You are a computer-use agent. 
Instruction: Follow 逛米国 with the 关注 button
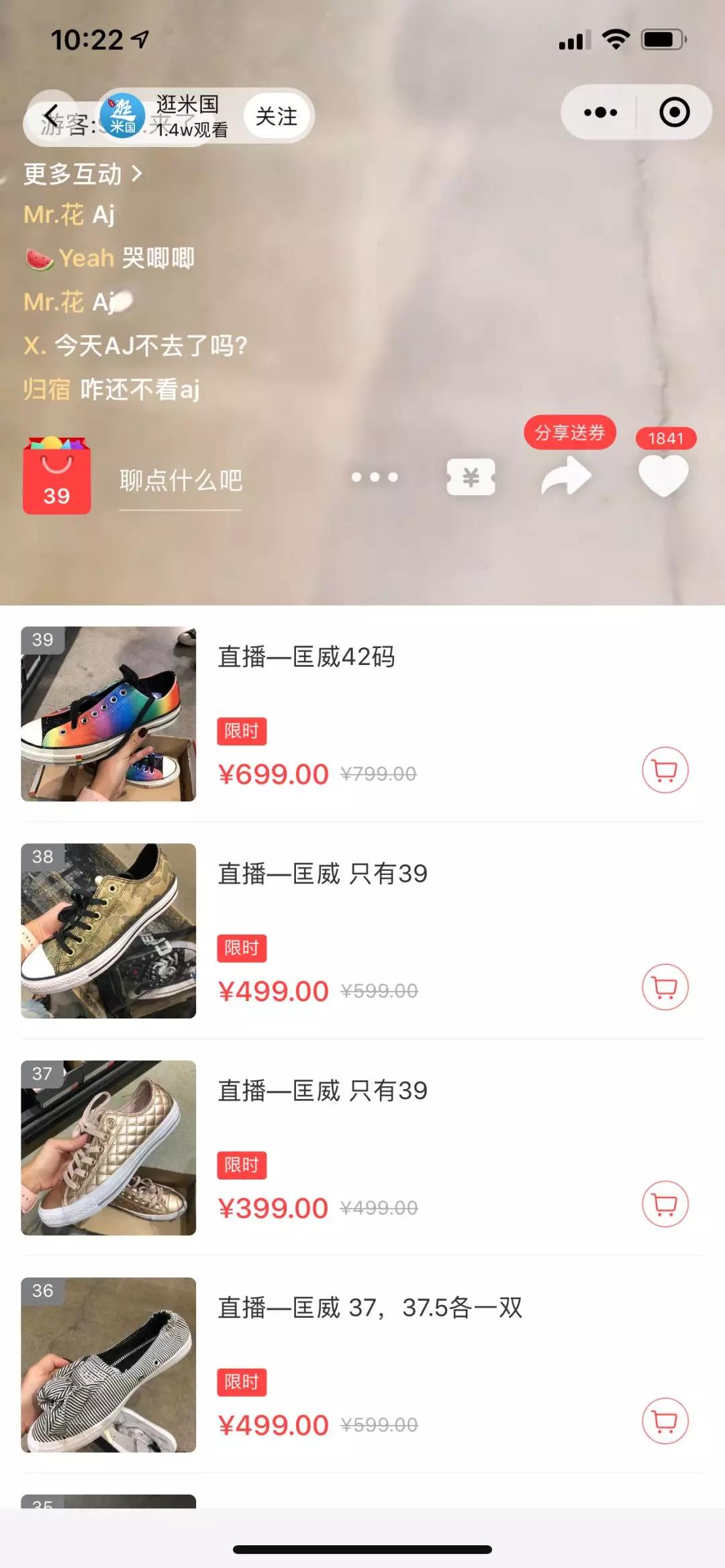click(276, 117)
